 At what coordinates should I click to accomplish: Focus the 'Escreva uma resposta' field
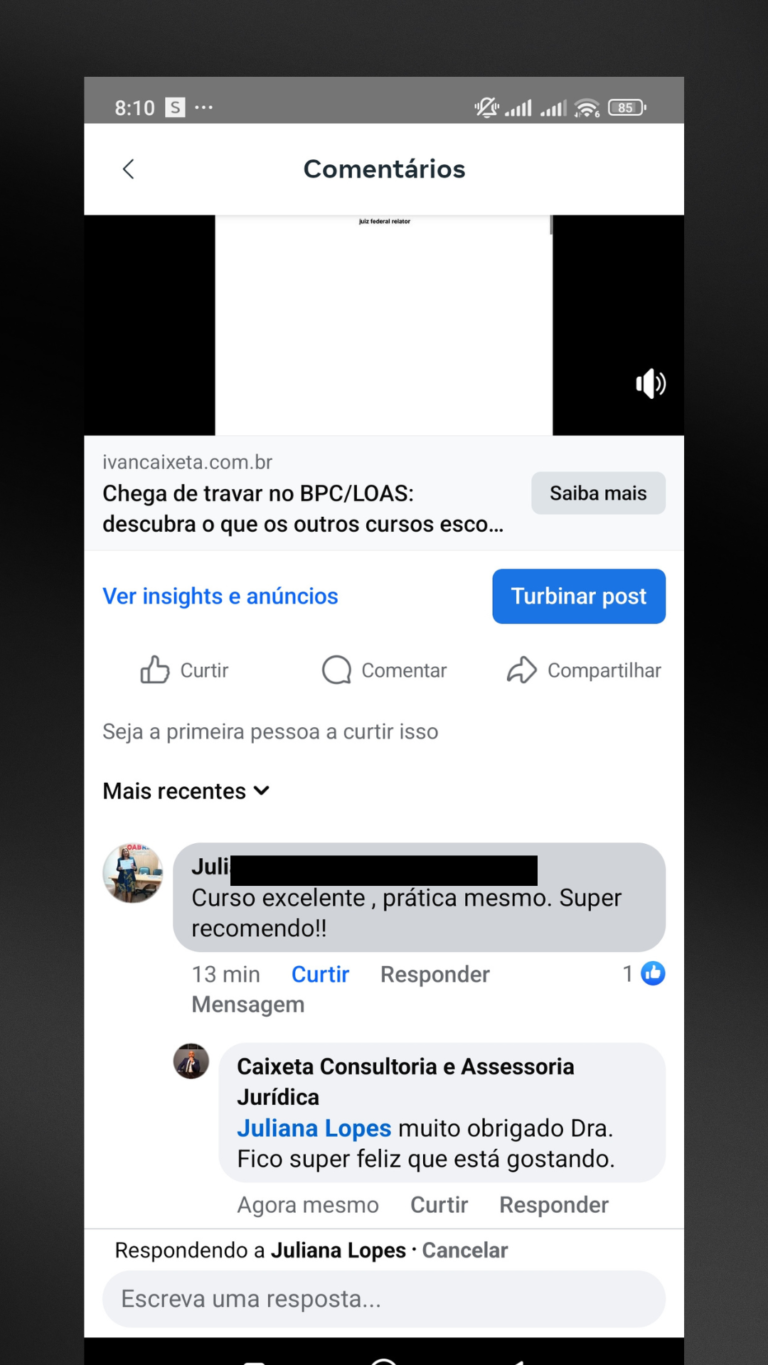[384, 1299]
